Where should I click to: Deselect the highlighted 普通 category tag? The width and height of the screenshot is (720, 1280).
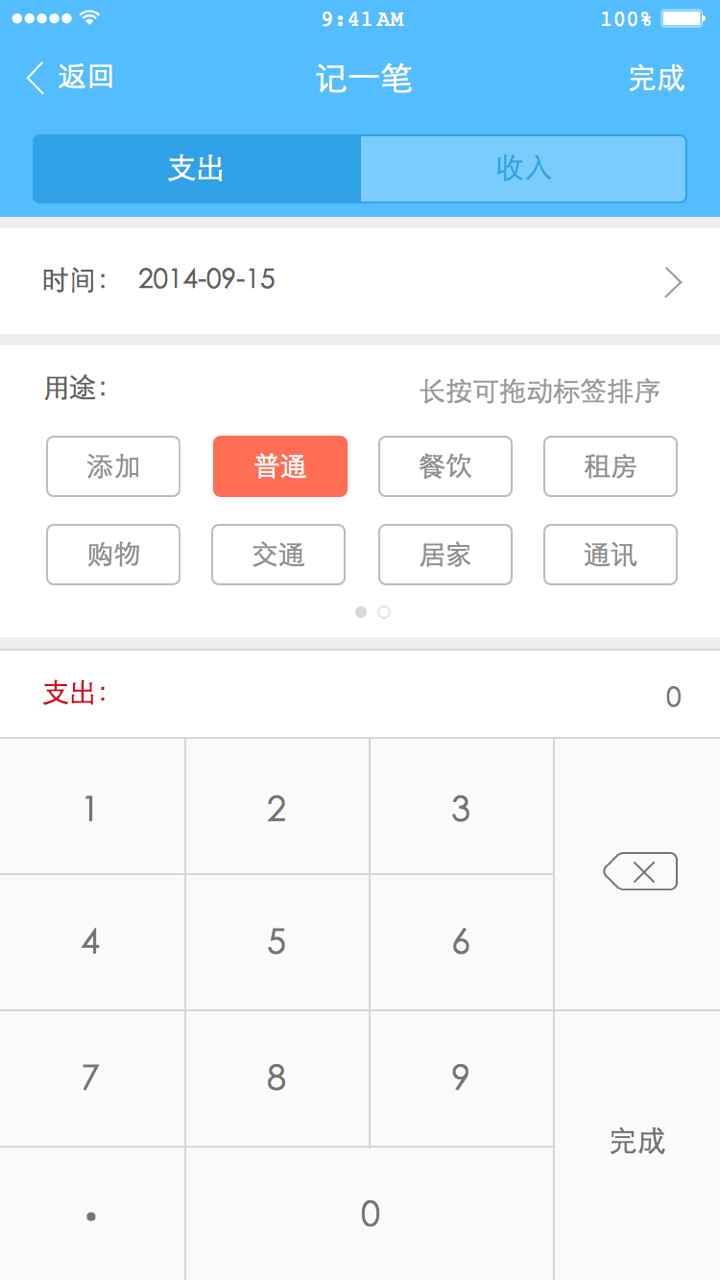(x=279, y=466)
